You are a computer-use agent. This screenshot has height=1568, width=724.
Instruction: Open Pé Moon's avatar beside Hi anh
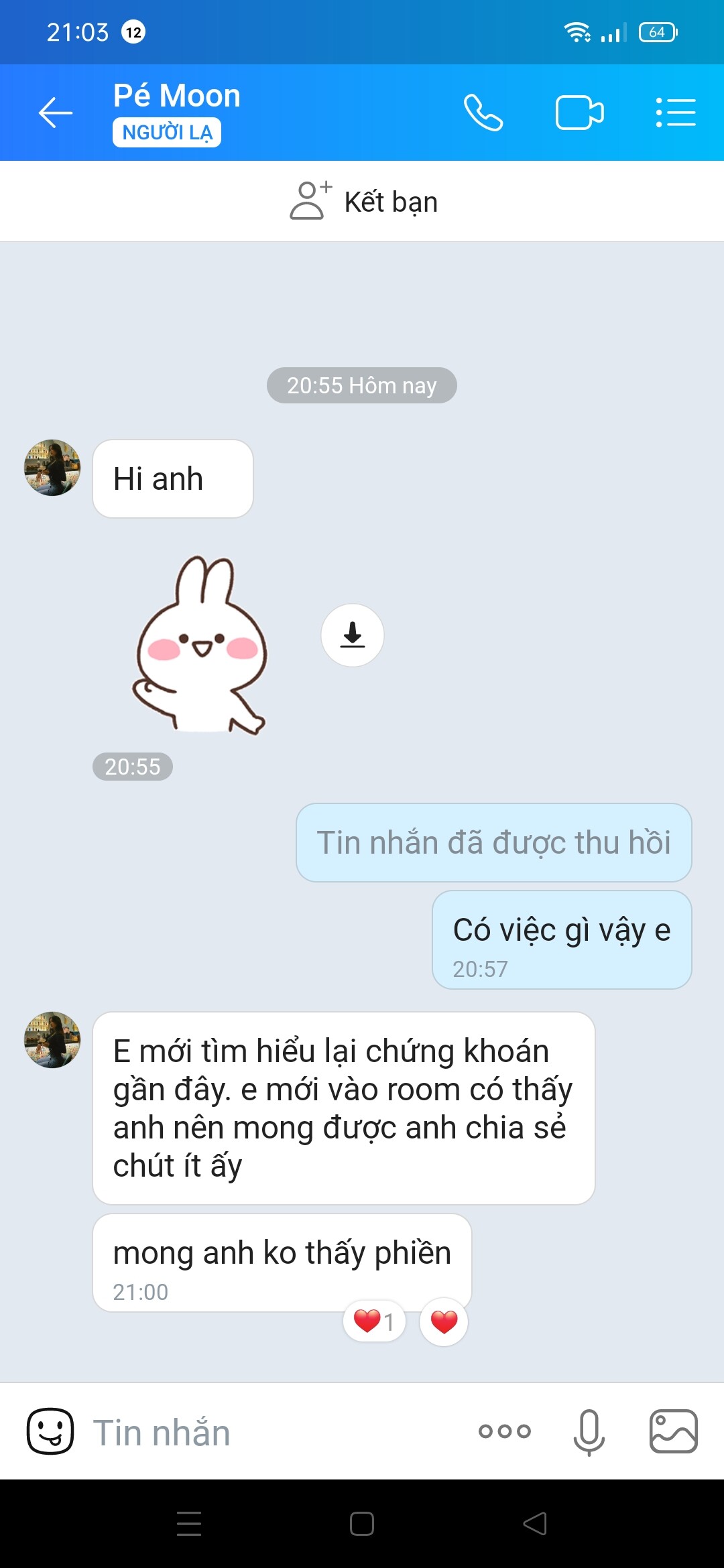[52, 468]
